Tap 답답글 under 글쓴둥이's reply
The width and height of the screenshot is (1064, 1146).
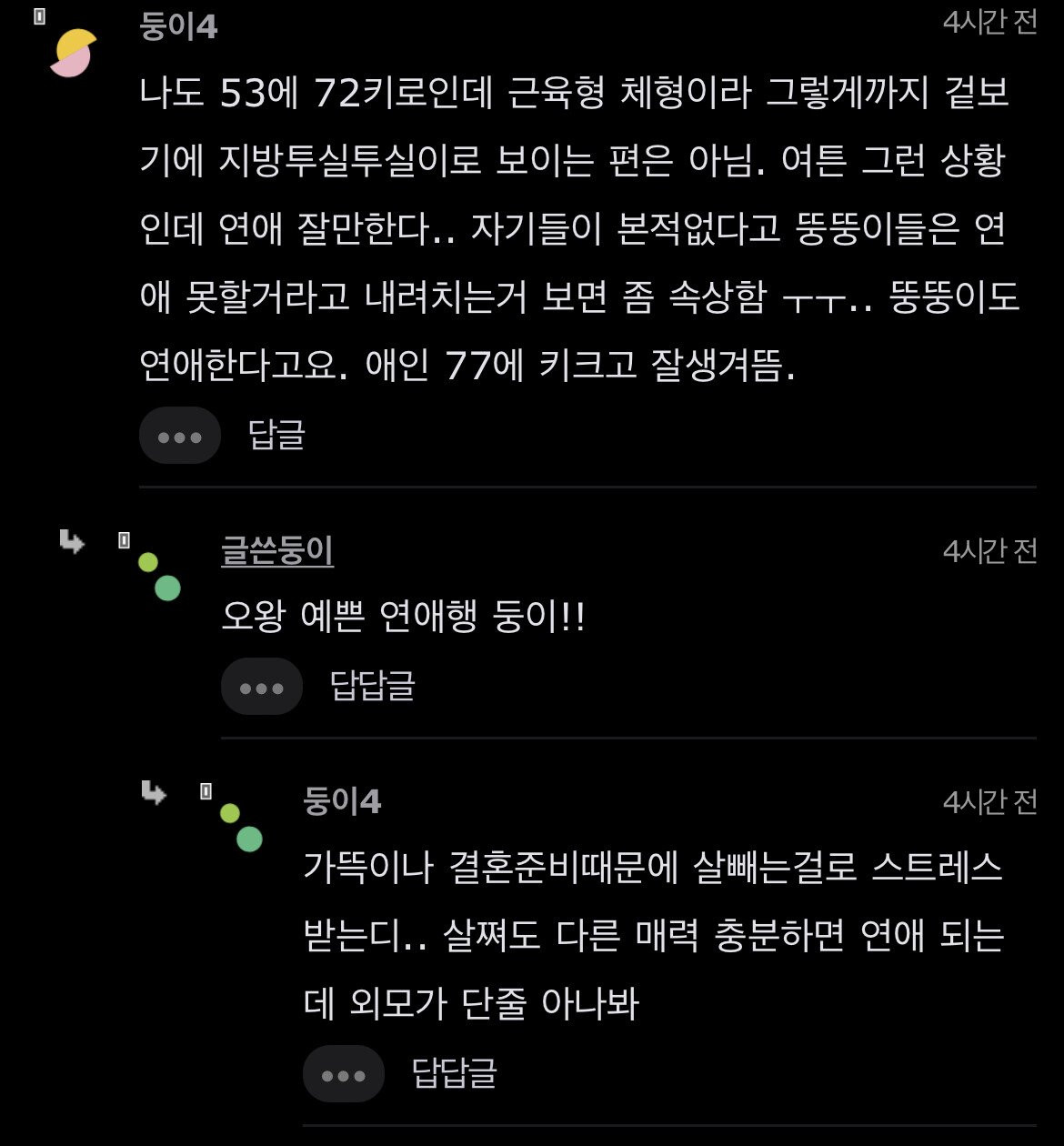point(372,686)
